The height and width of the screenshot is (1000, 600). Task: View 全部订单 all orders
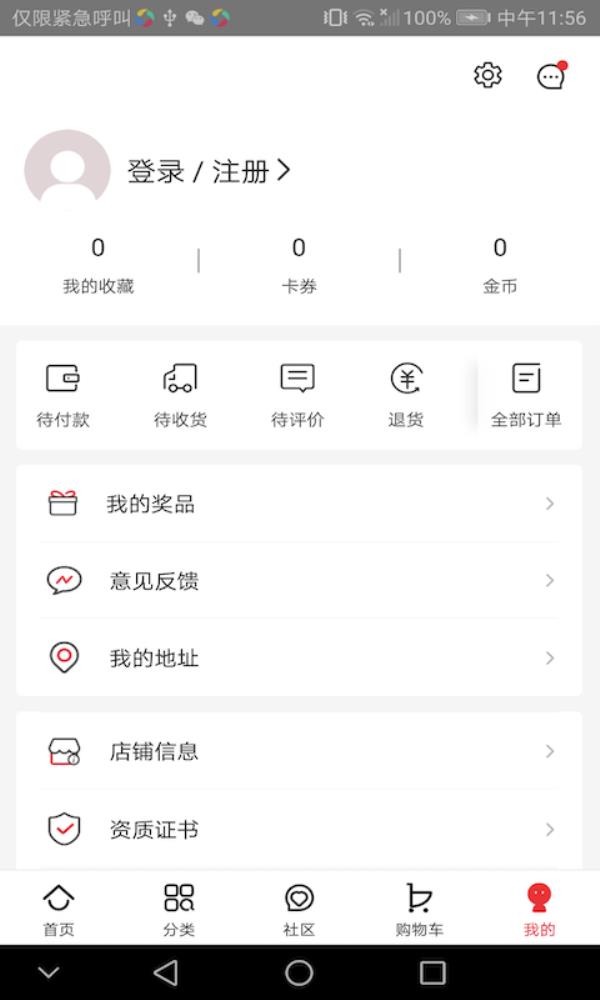point(526,395)
